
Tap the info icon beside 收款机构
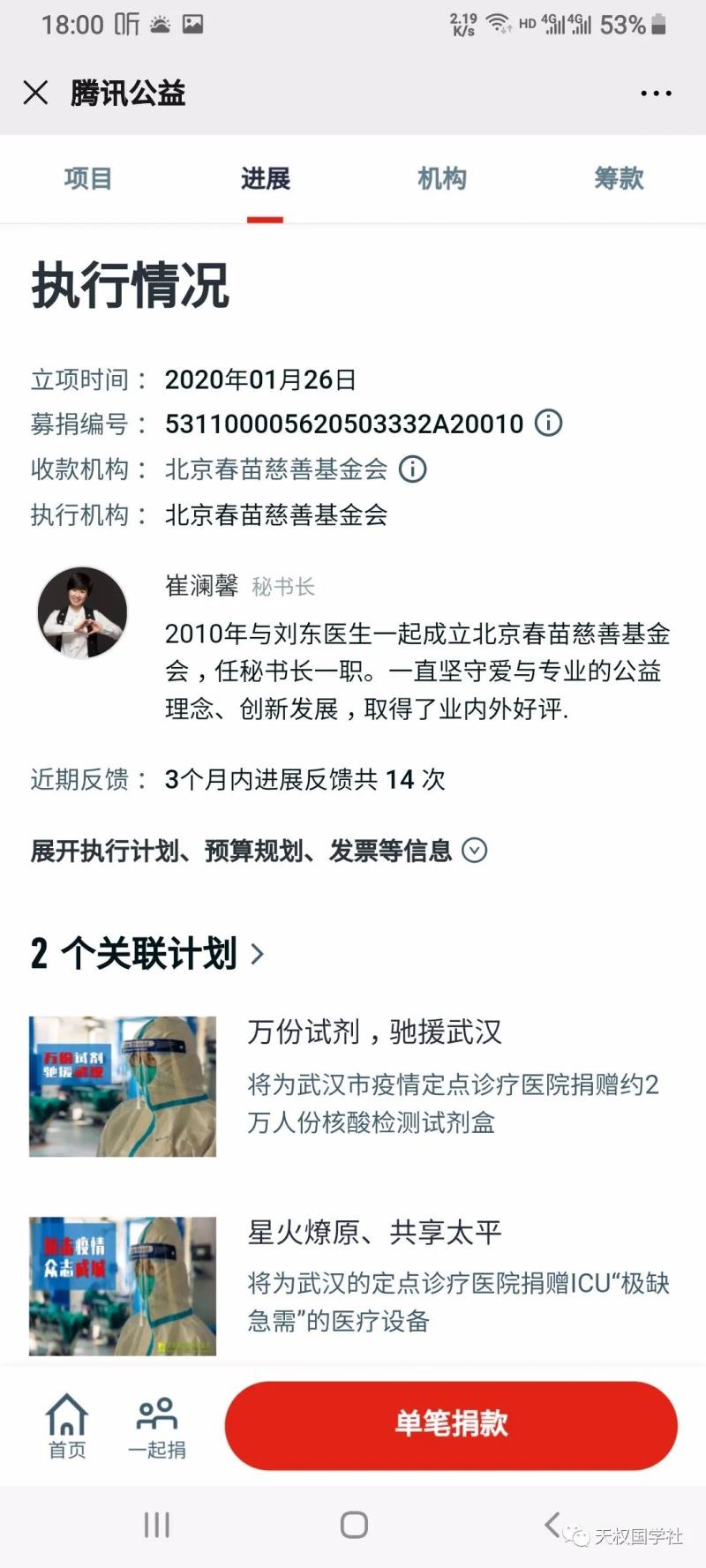(x=412, y=469)
